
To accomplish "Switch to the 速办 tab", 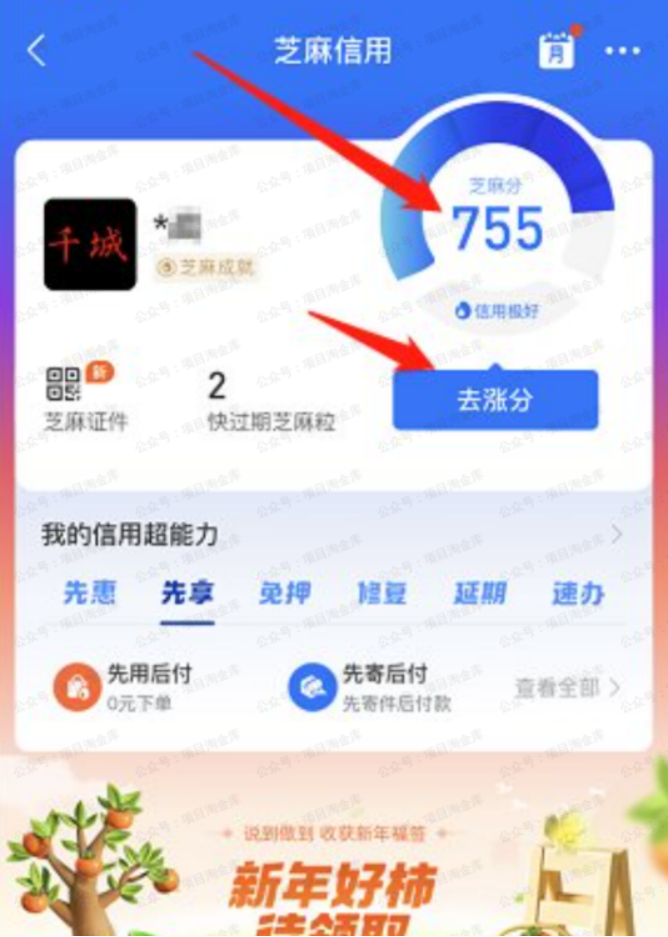I will 577,593.
